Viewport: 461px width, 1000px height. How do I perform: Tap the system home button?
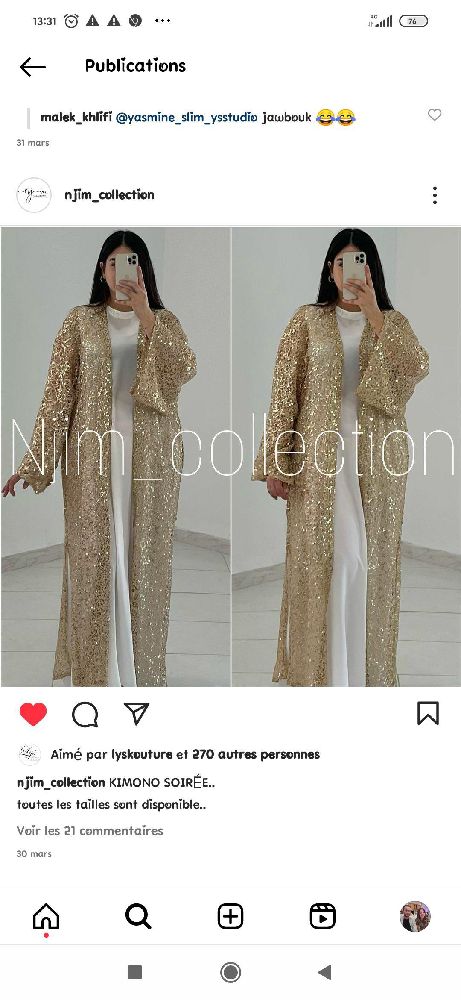[x=230, y=972]
